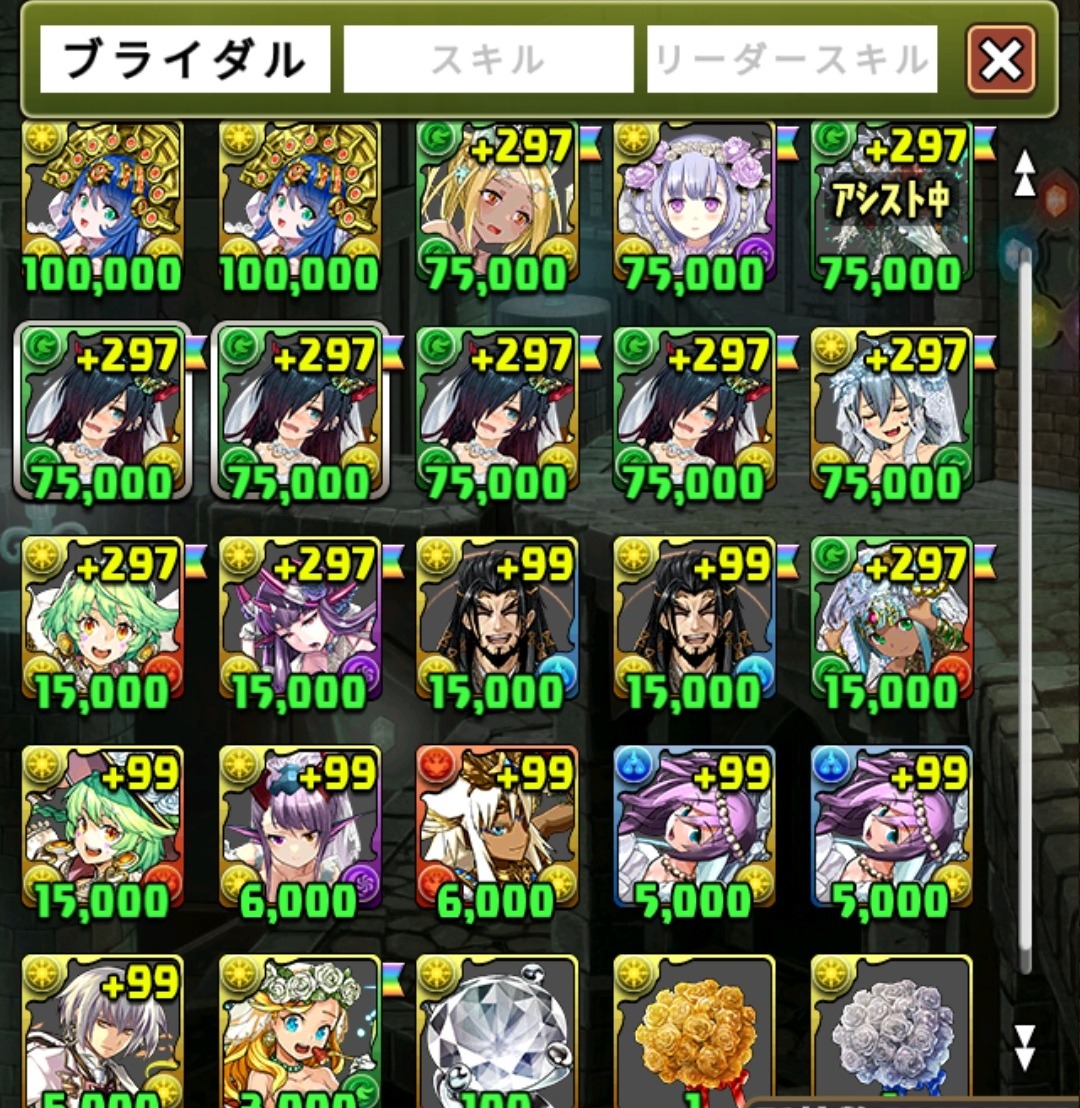
Task: Select the diamond ring item
Action: tap(497, 1030)
